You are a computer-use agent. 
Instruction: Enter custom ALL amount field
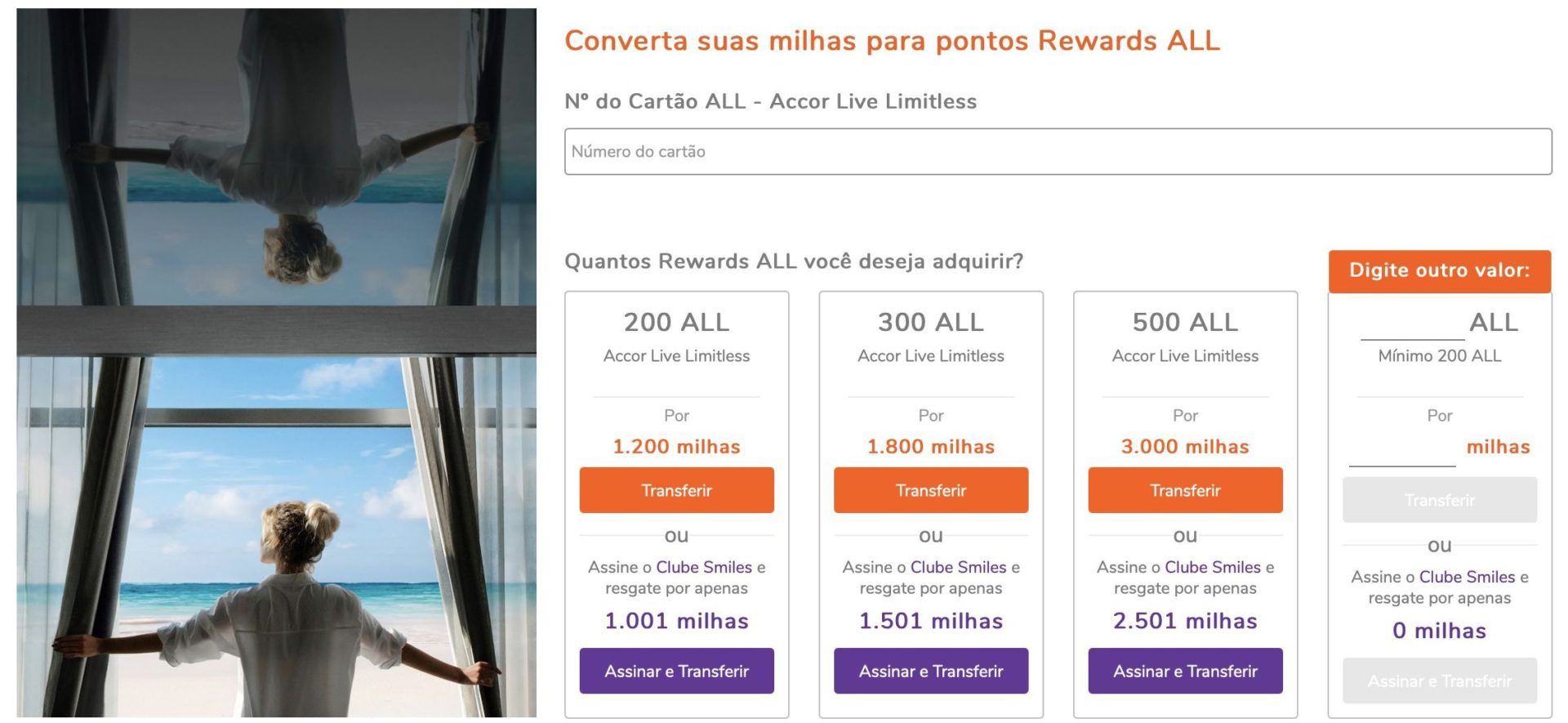(1412, 324)
